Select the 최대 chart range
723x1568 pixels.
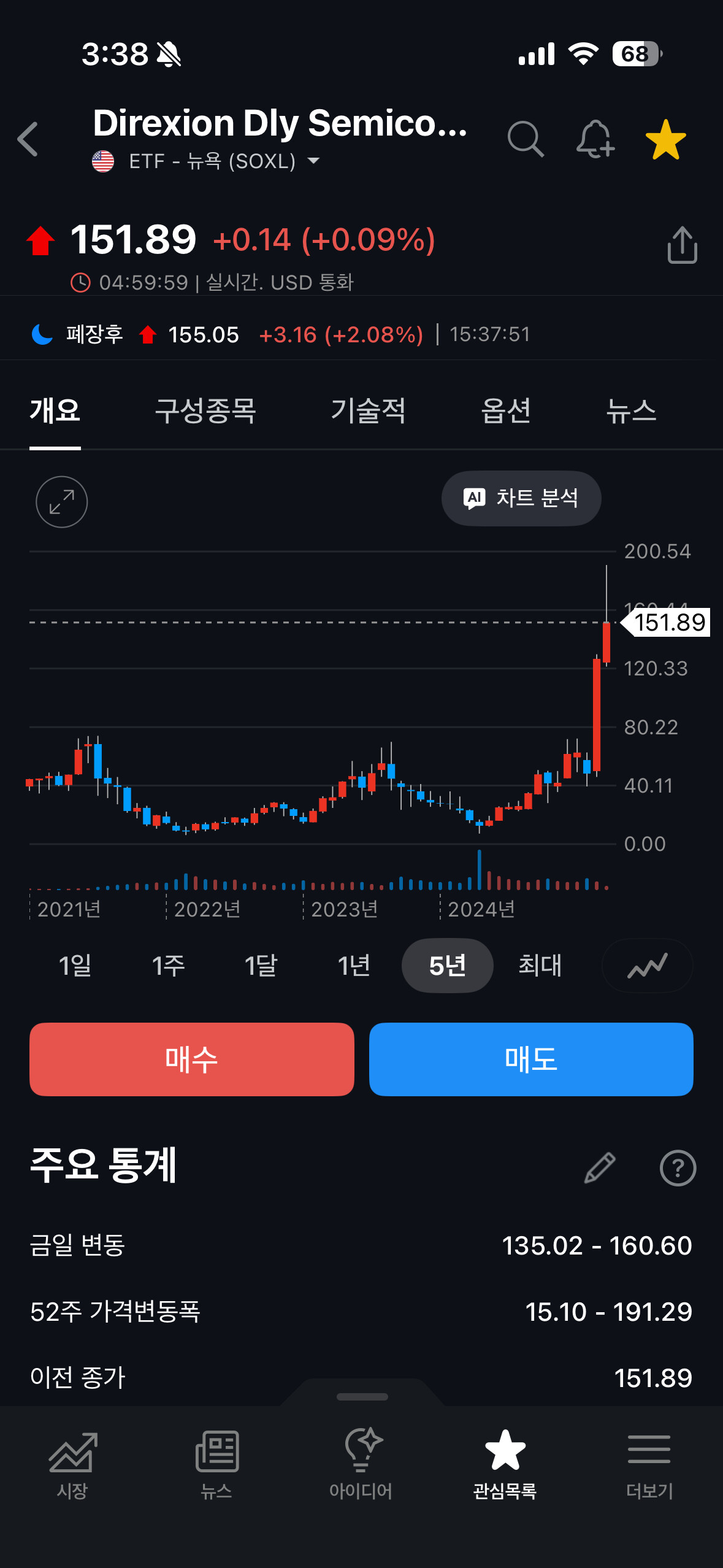(x=540, y=966)
